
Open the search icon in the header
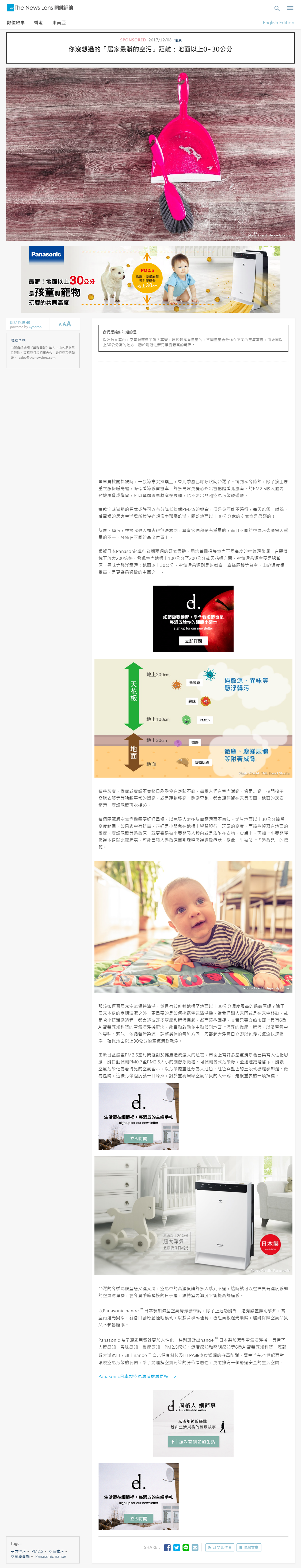click(x=277, y=8)
